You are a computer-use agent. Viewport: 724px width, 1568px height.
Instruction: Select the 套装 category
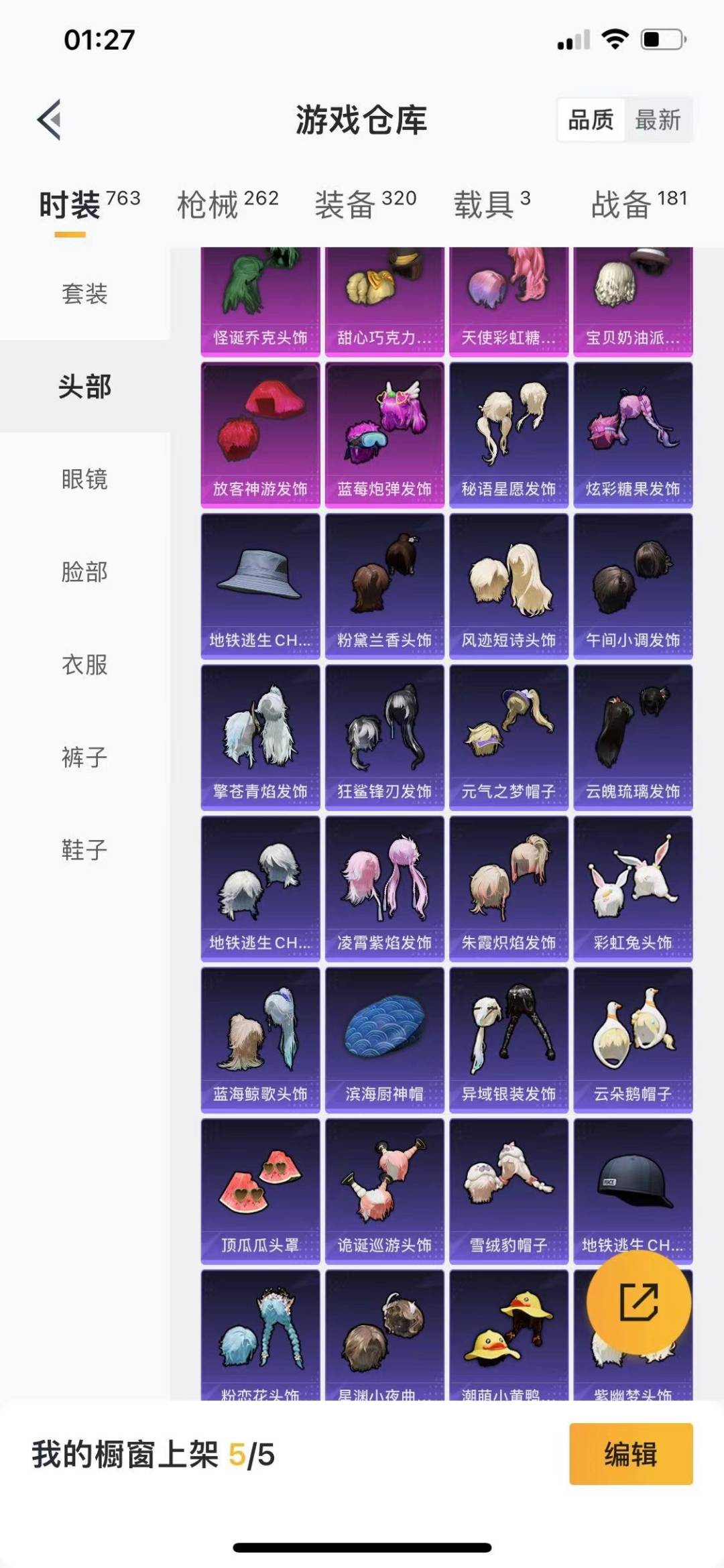(x=84, y=294)
